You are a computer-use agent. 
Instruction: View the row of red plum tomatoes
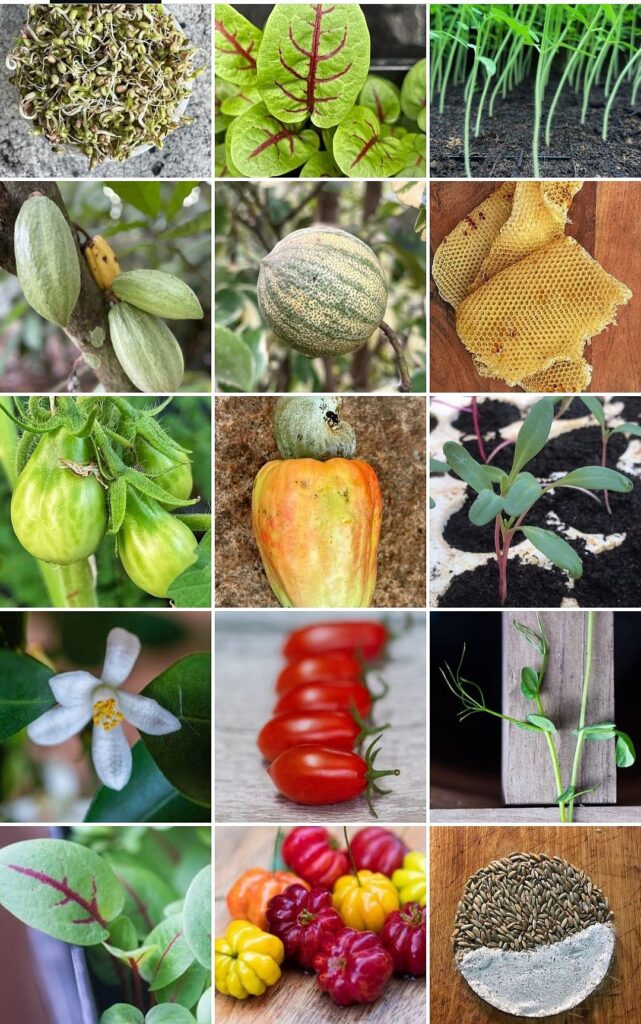pyautogui.click(x=319, y=716)
